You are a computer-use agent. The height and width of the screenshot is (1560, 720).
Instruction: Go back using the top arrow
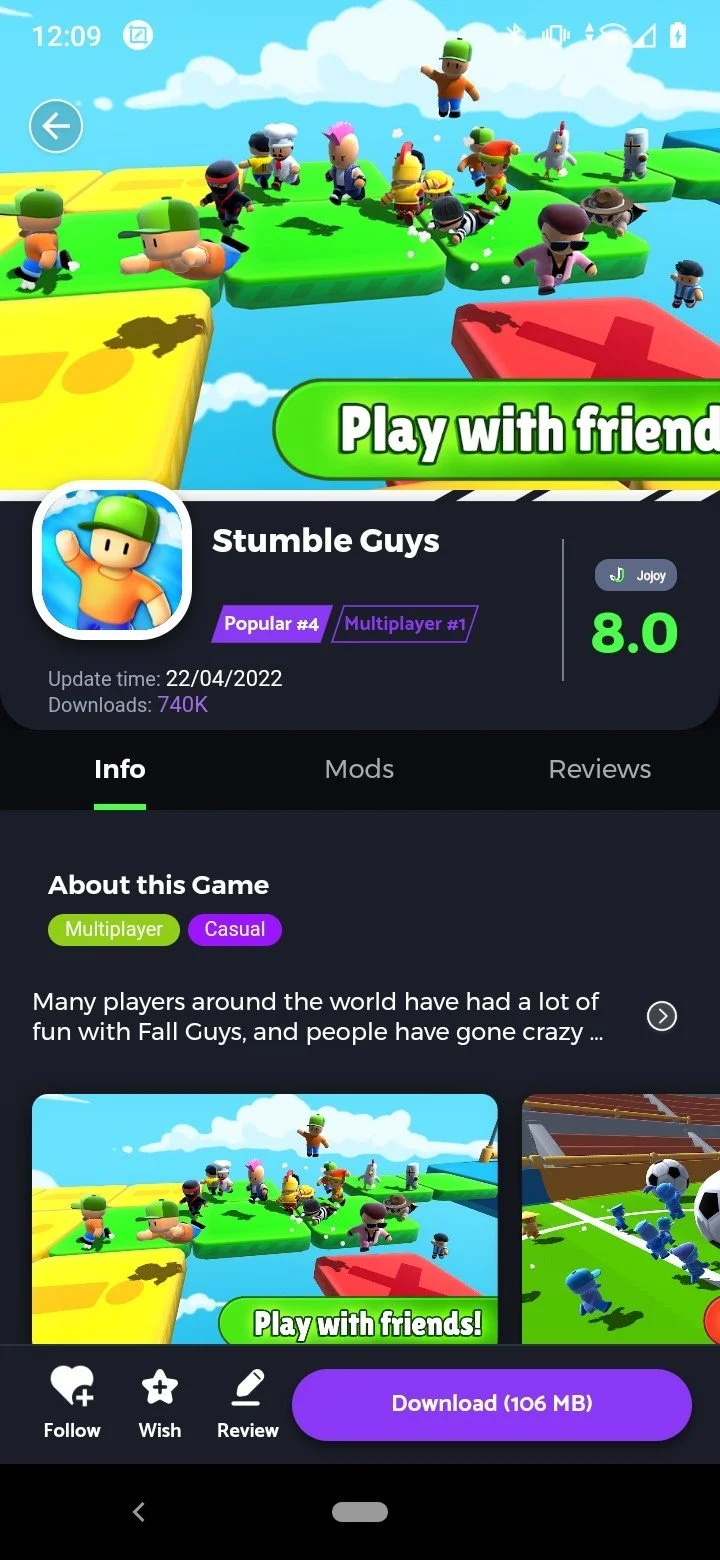[55, 126]
